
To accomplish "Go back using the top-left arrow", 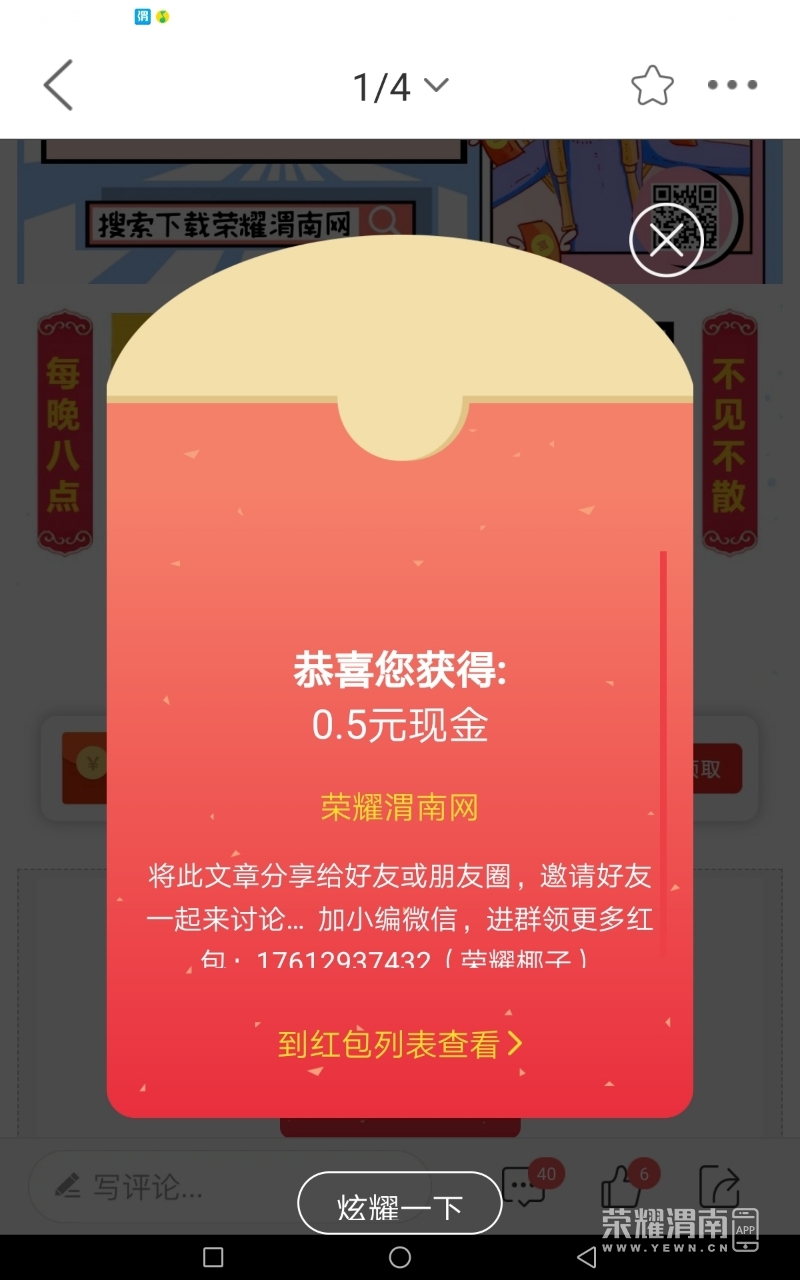I will click(x=59, y=85).
